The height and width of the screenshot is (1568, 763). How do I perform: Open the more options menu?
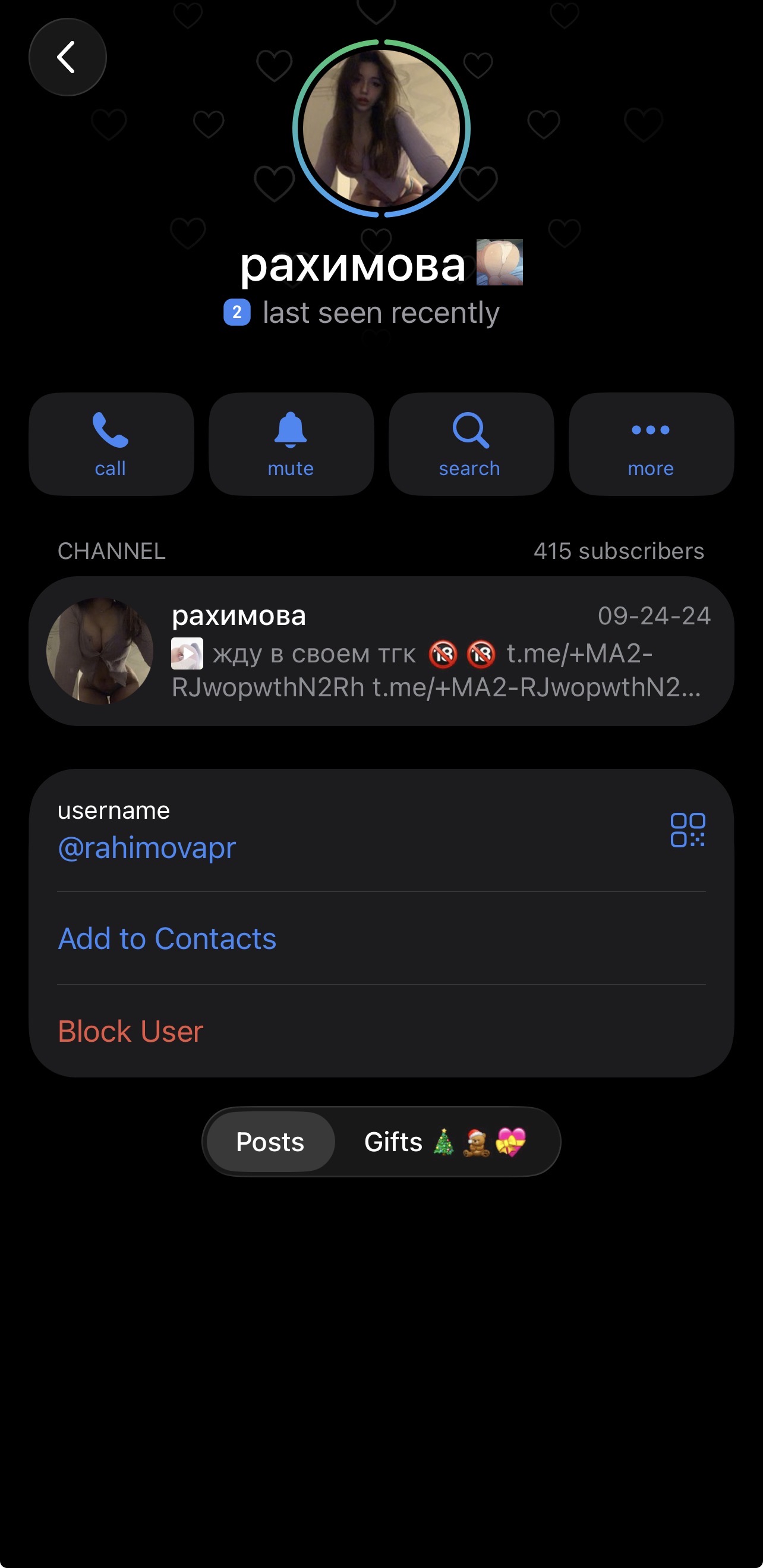651,444
